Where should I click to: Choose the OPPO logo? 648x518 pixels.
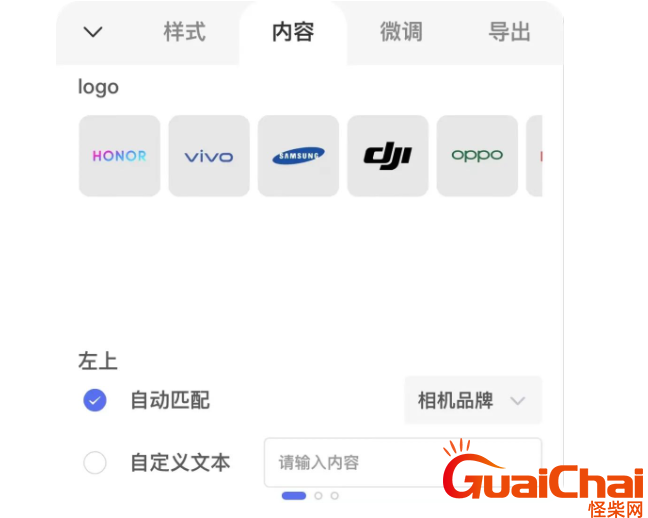coord(477,156)
